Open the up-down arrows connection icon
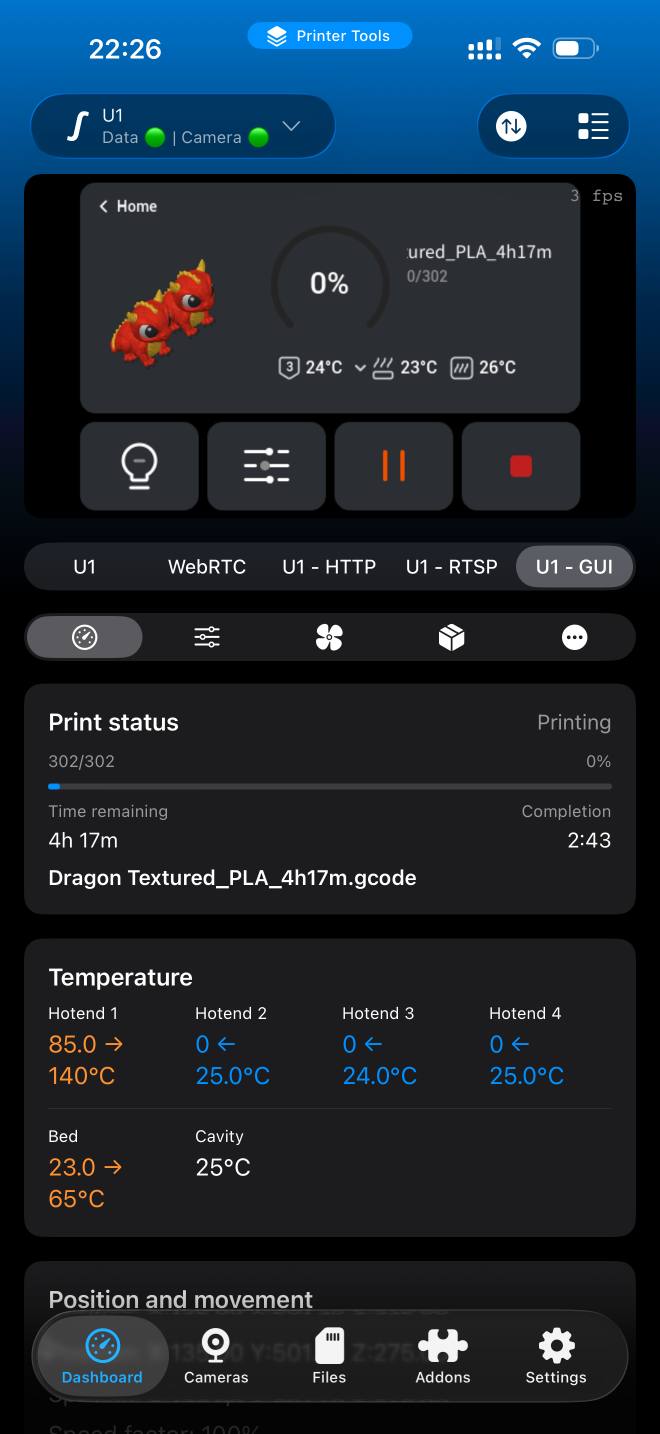The image size is (660, 1434). (x=511, y=126)
